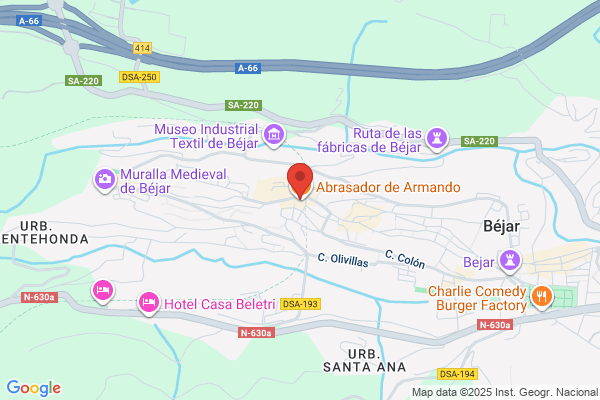
Task: Open the Muralla Medieval de Béjar photo marker
Action: coord(104,180)
